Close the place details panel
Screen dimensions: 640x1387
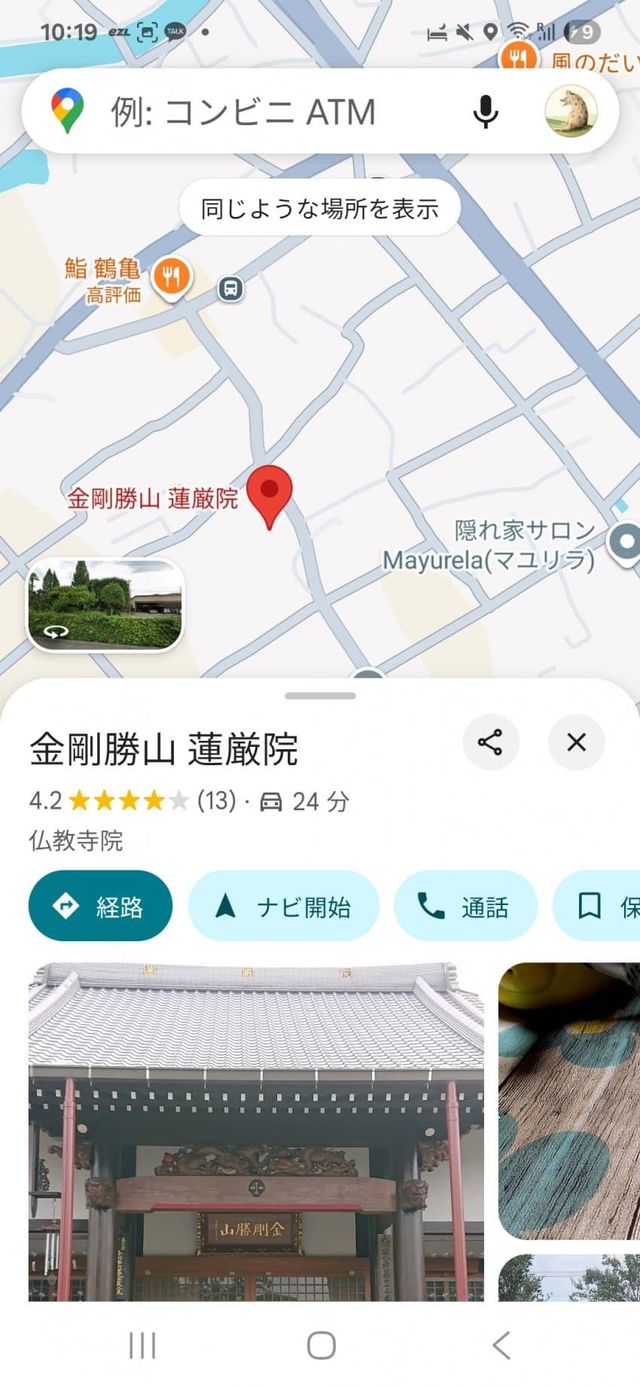click(x=576, y=742)
